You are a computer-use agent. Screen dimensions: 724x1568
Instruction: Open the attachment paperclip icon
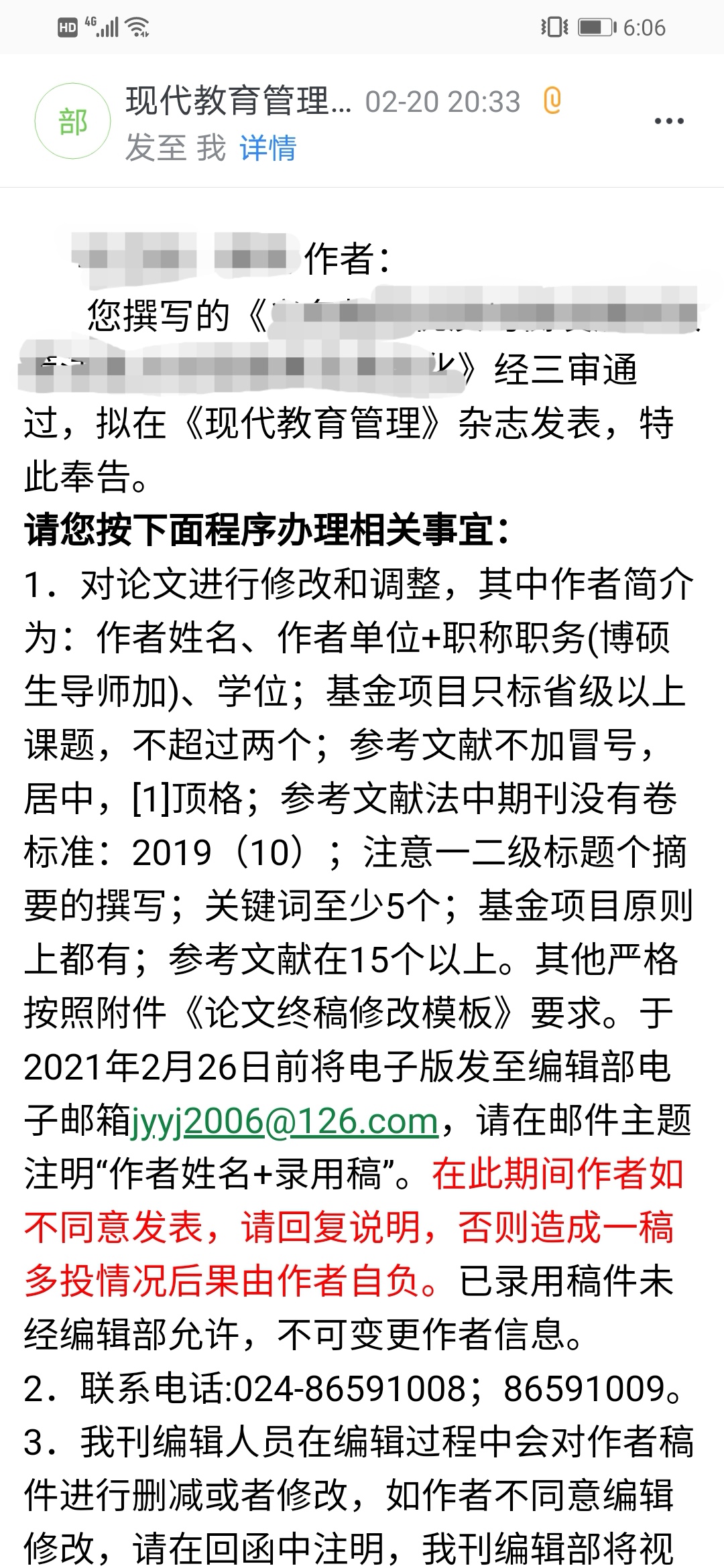click(x=551, y=101)
